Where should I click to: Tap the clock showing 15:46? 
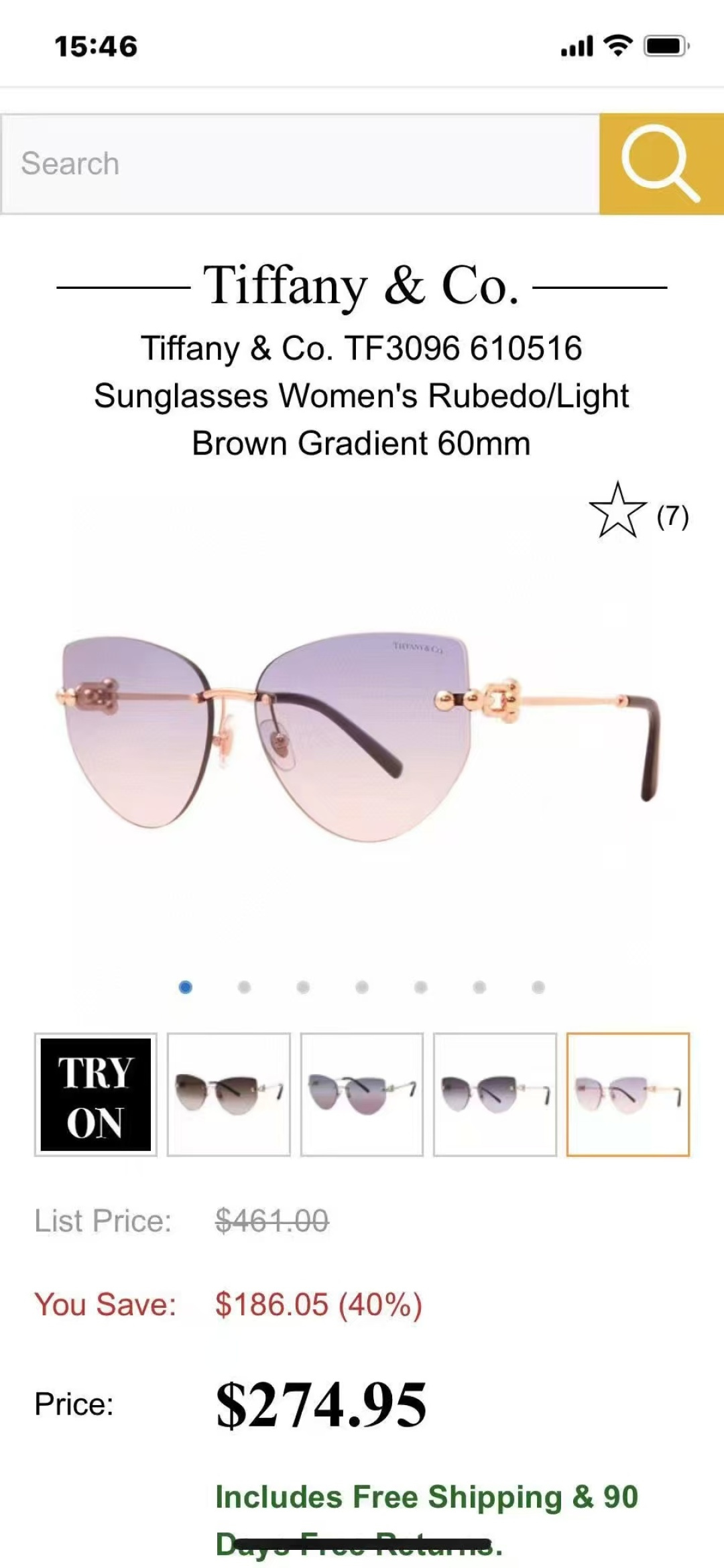coord(94,46)
